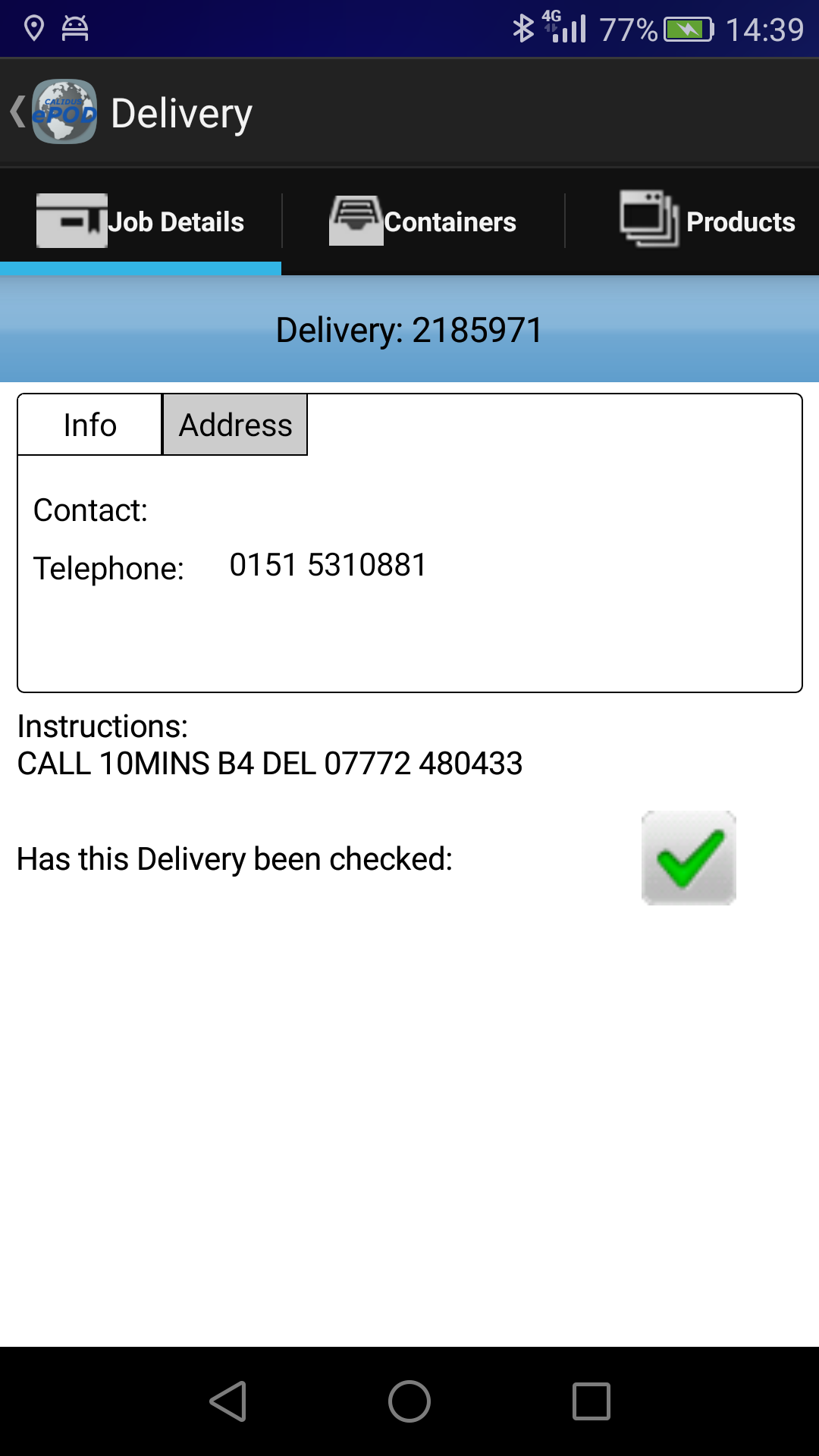Select the Job Details tab
Viewport: 819px width, 1456px height.
[140, 221]
